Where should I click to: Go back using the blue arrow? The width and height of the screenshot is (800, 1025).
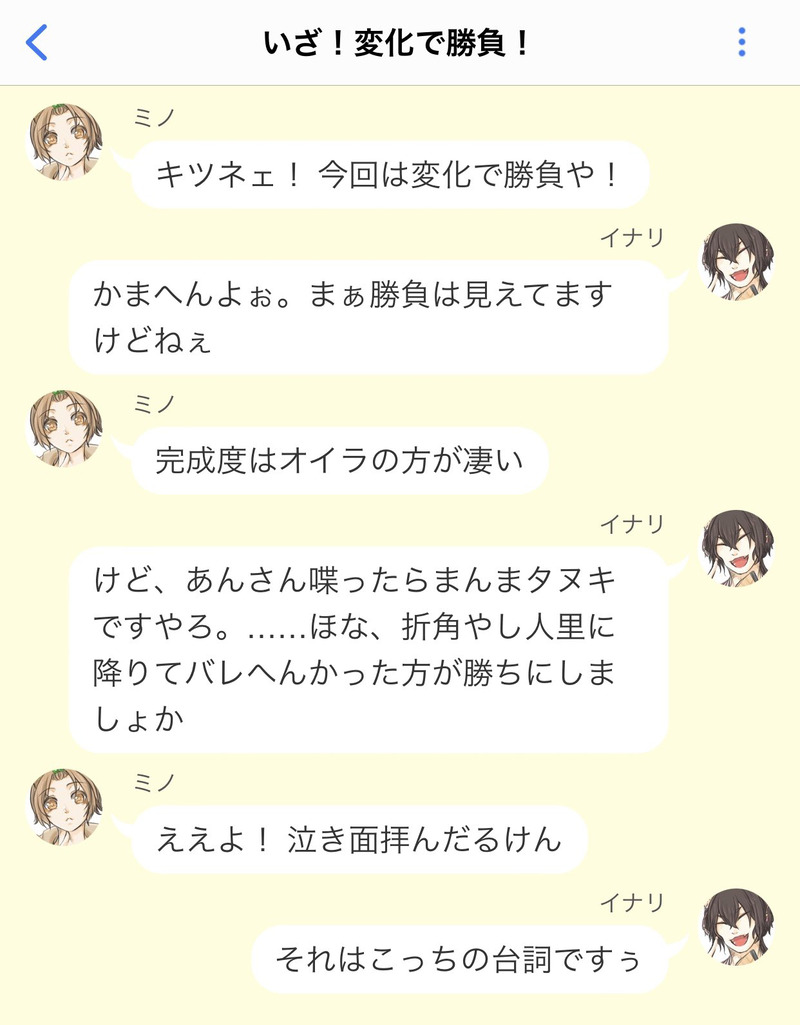[37, 43]
